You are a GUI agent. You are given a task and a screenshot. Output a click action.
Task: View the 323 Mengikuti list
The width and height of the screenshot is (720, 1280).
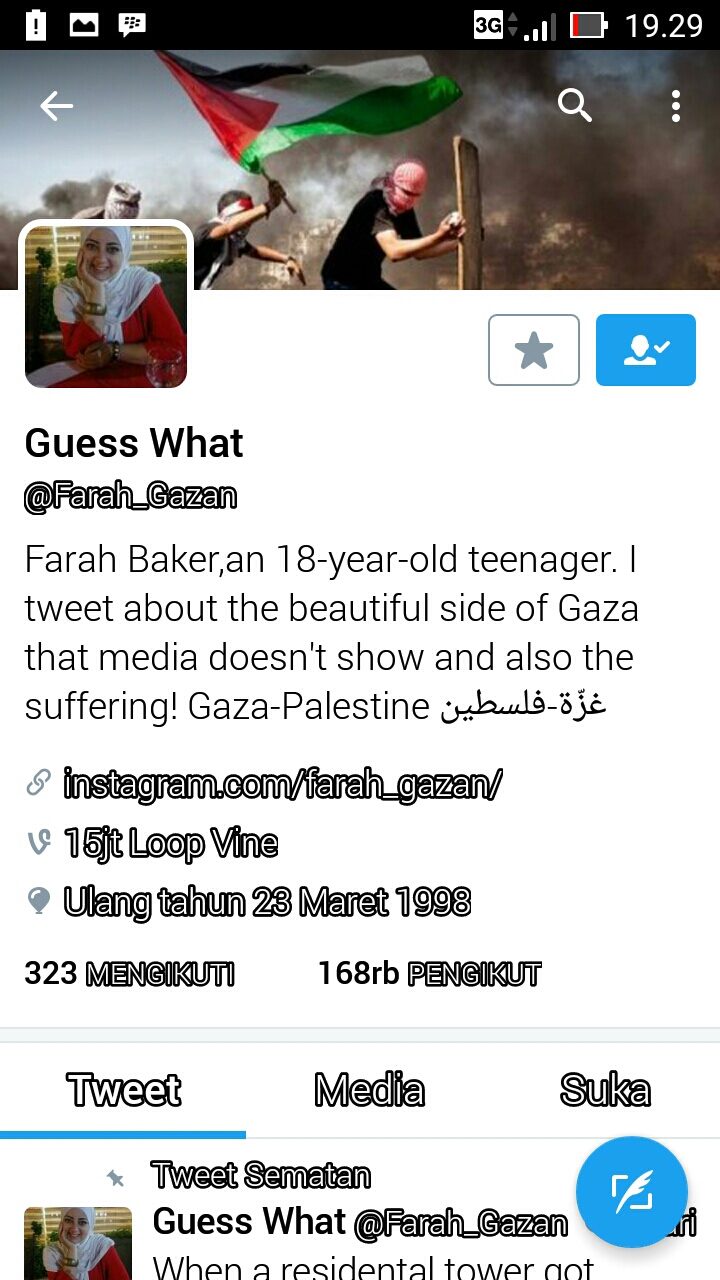point(130,973)
